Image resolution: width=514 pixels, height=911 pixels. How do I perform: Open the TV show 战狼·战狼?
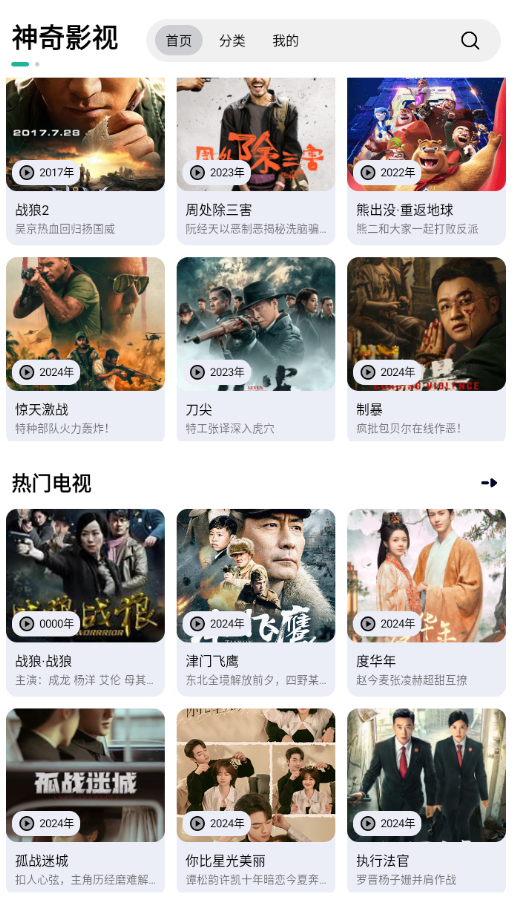coord(85,602)
